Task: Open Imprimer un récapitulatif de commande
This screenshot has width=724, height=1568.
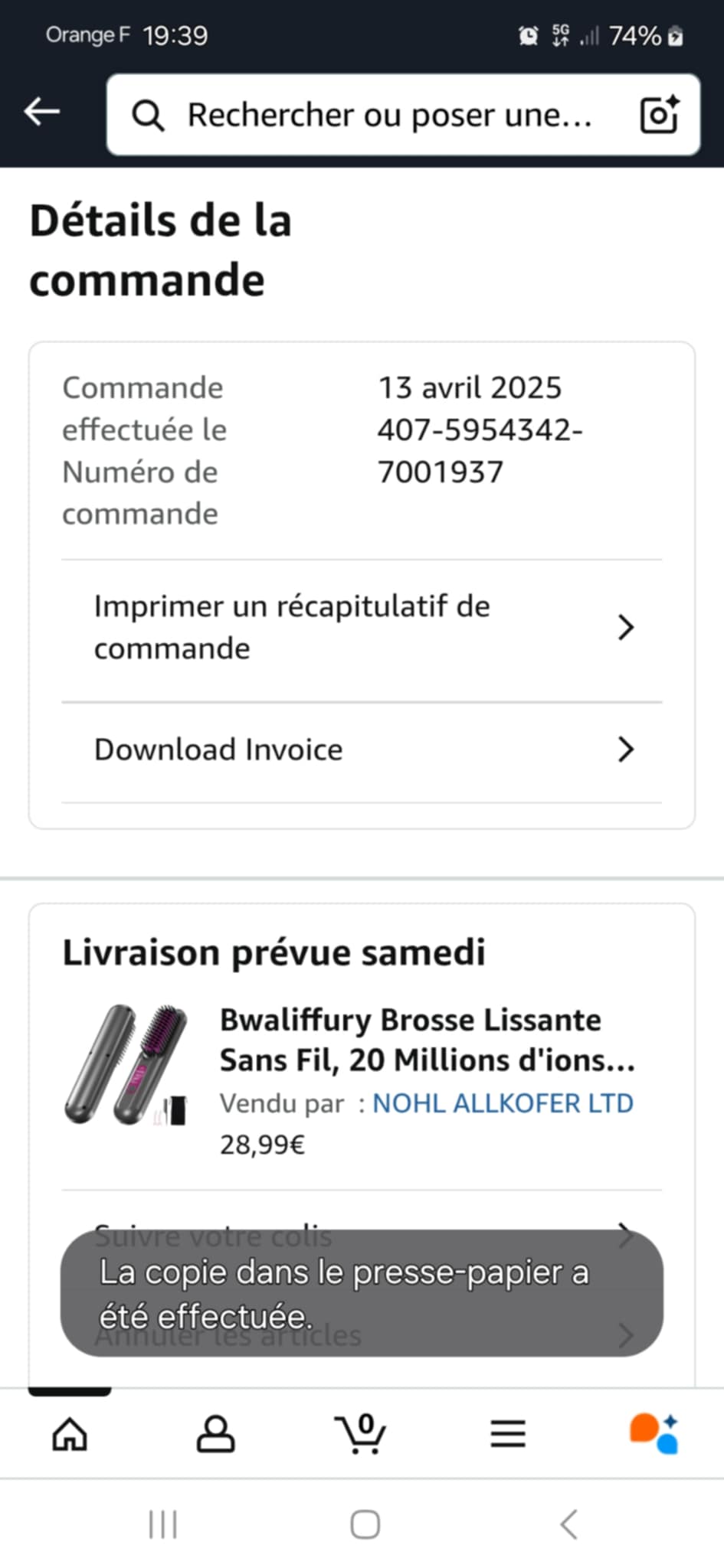Action: (x=362, y=628)
